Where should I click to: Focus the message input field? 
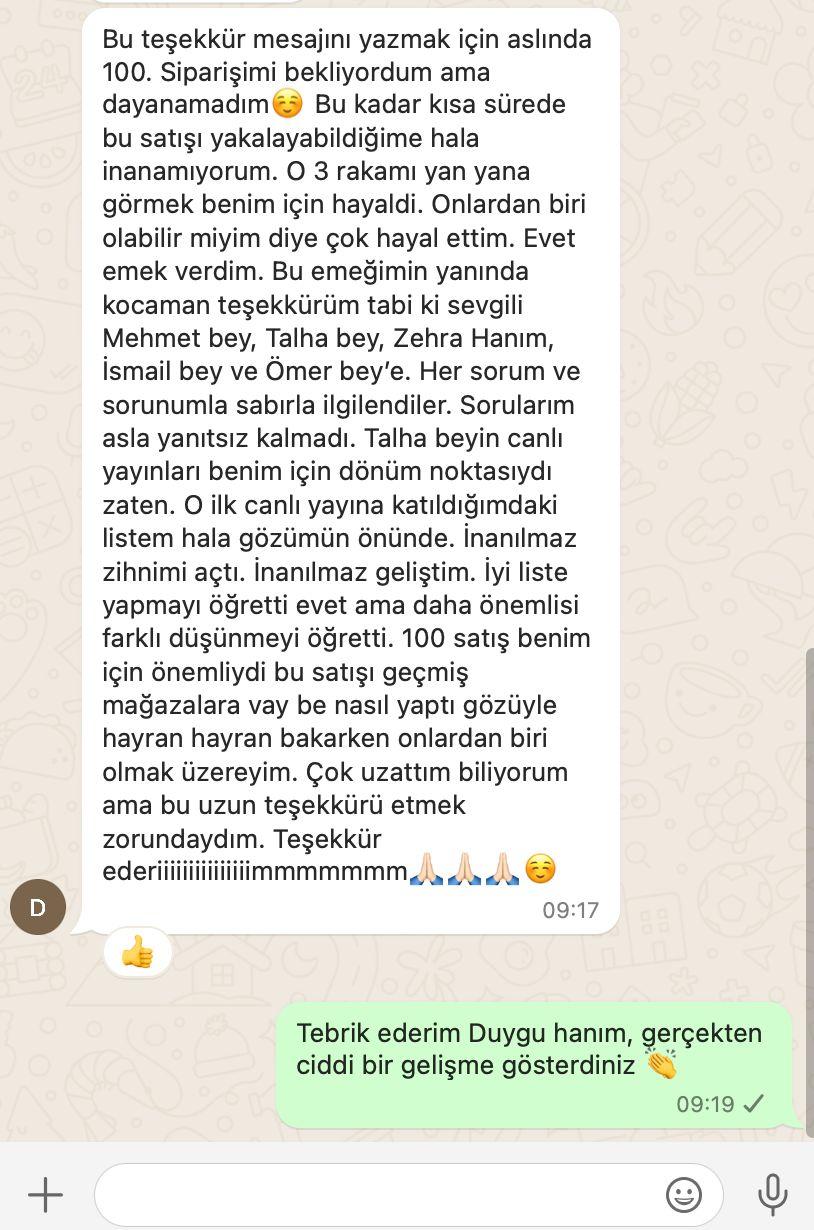click(380, 1194)
